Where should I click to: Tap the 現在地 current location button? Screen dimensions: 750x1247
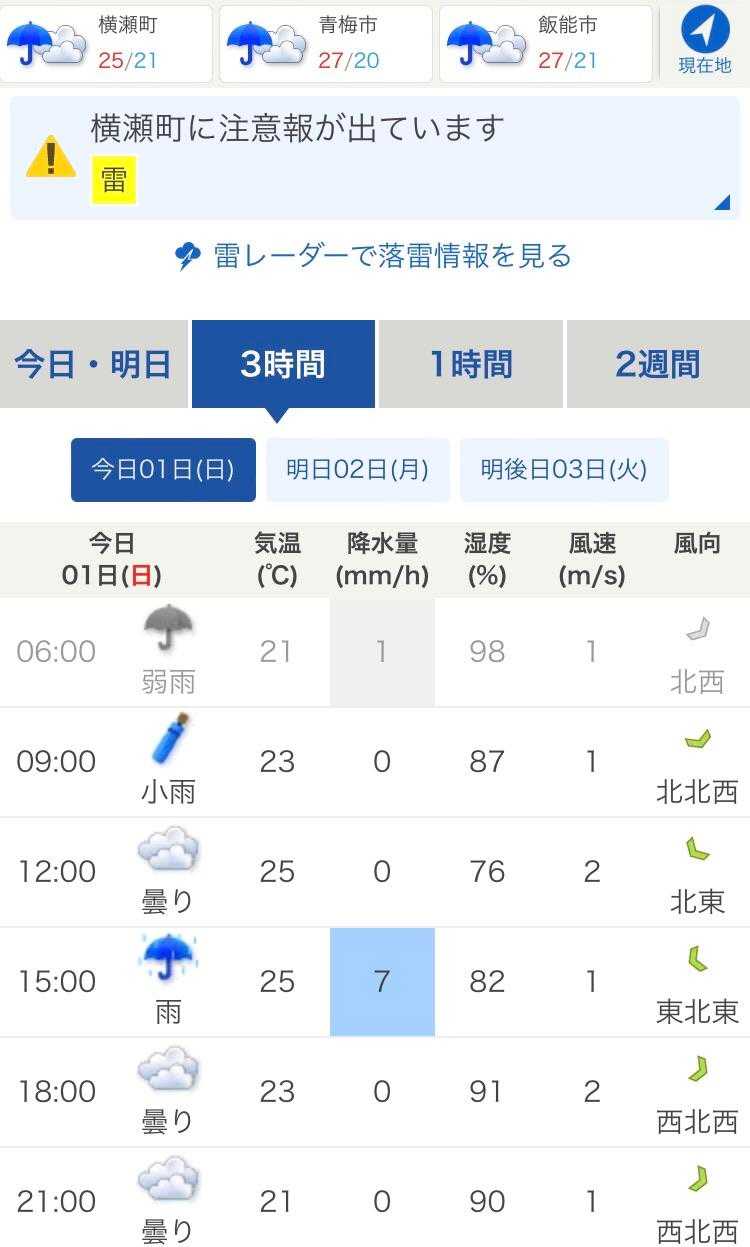(x=705, y=42)
